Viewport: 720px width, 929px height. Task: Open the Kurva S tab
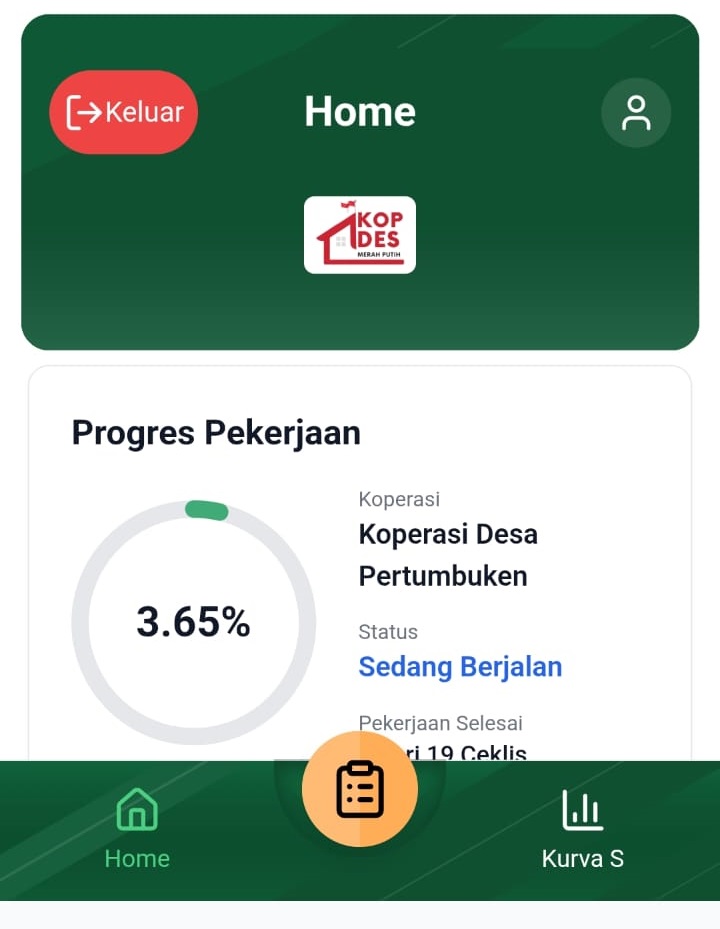pyautogui.click(x=582, y=828)
